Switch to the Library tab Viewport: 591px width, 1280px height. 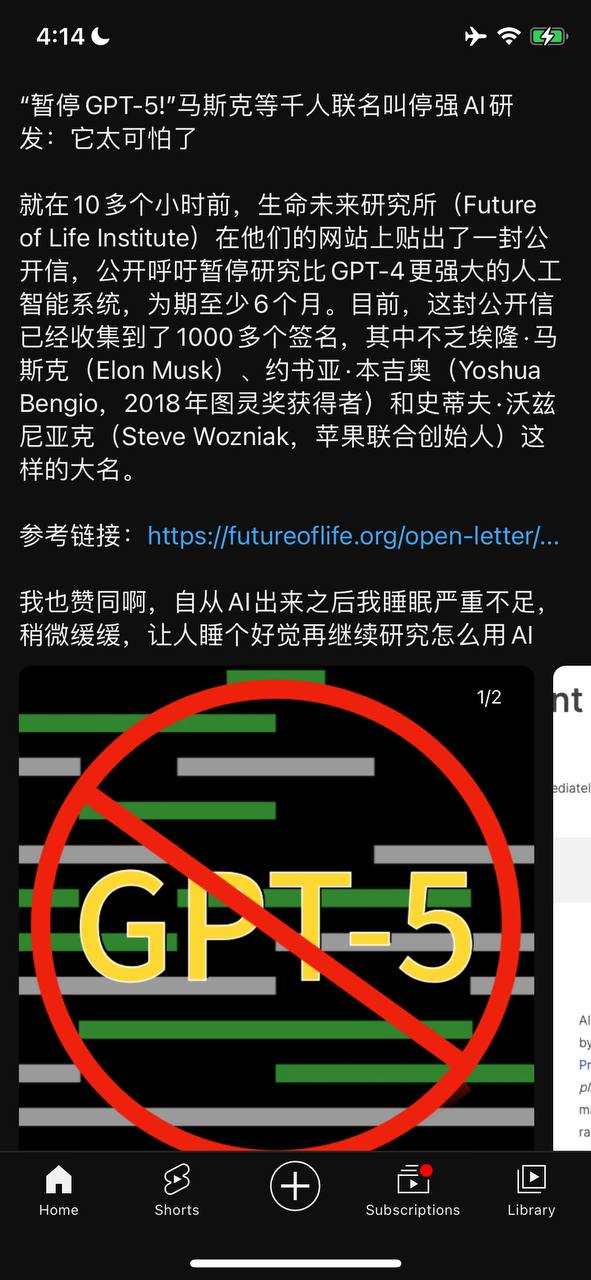(x=531, y=1191)
